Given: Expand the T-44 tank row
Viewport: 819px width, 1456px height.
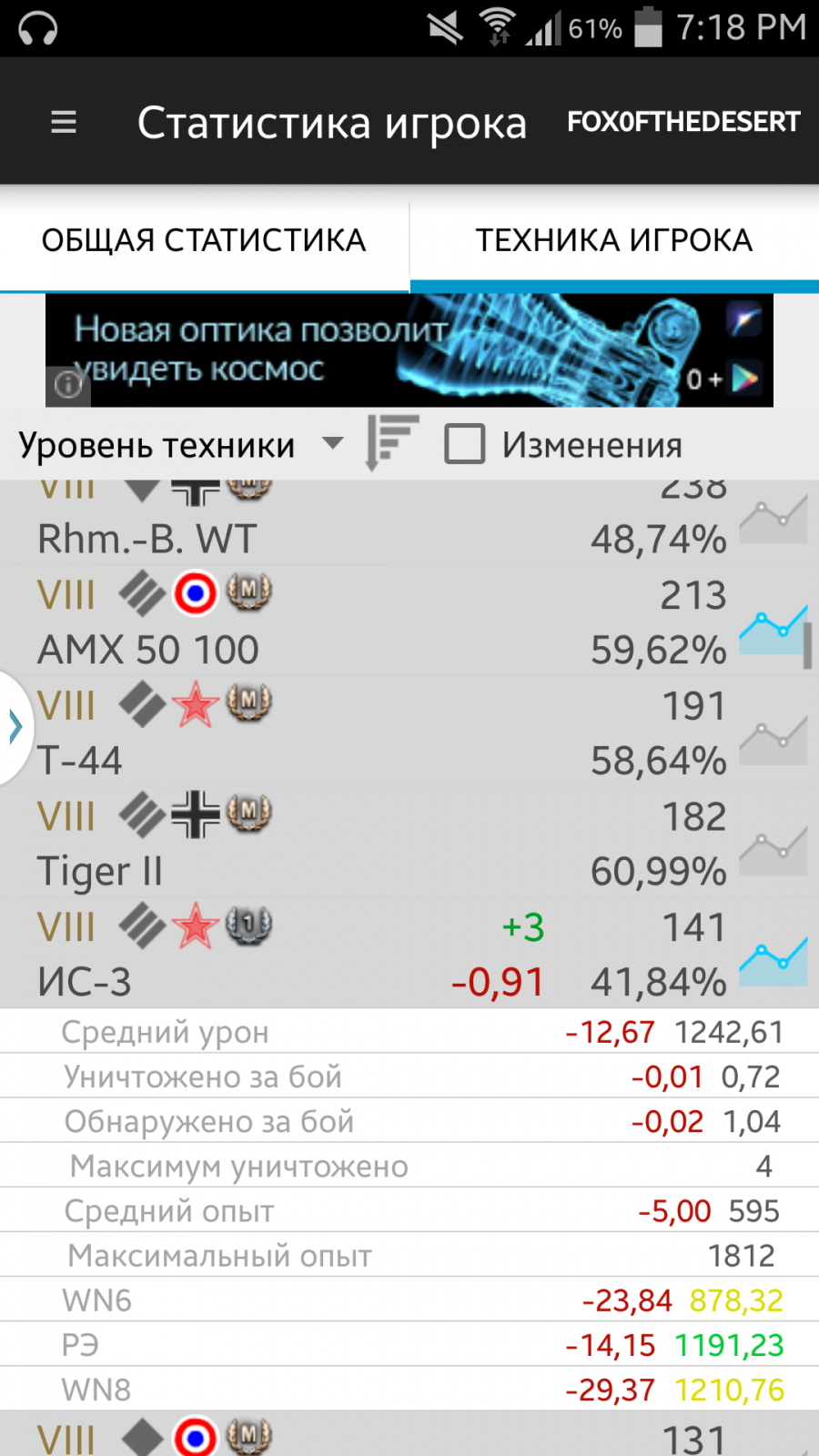Looking at the screenshot, I should (364, 733).
